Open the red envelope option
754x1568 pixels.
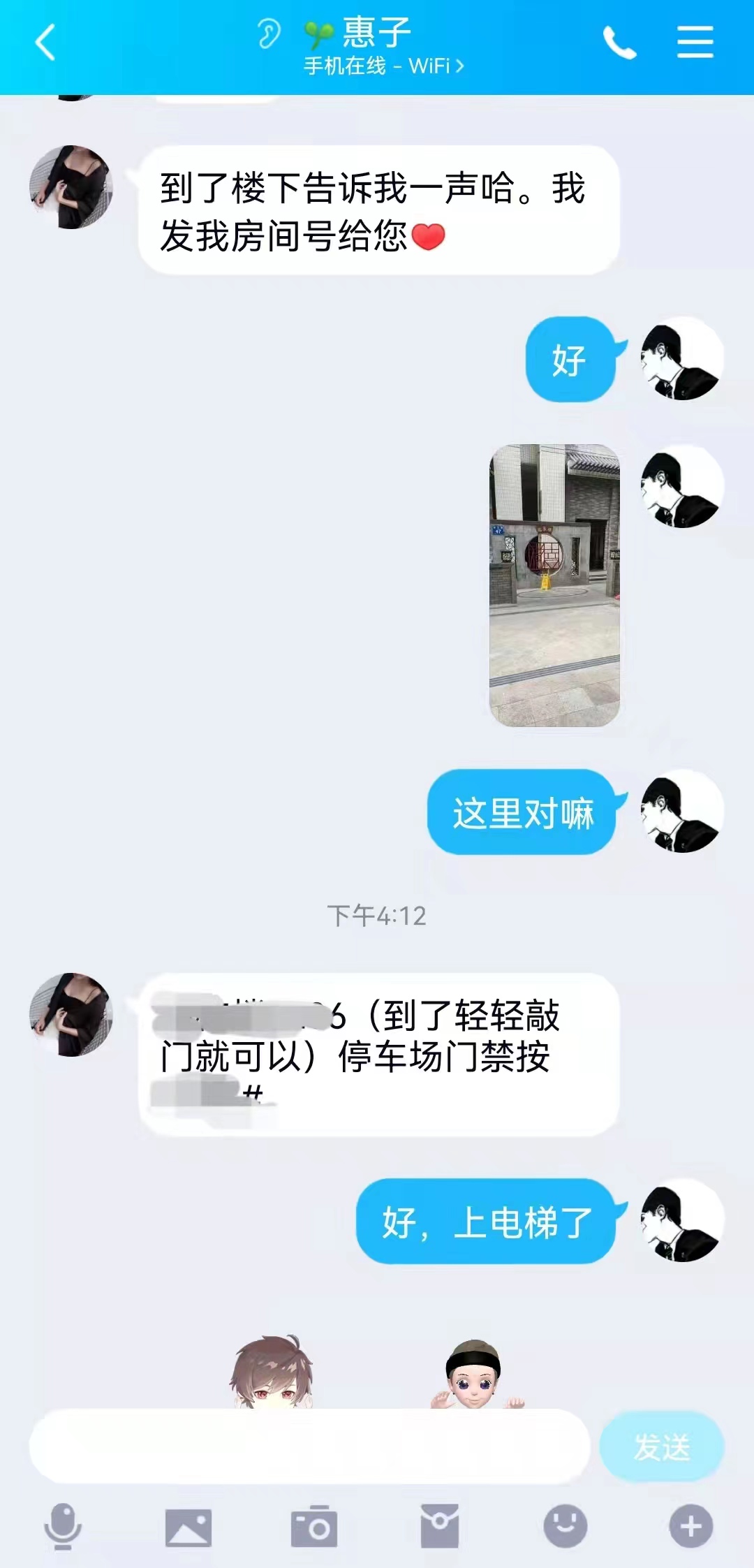point(440,1527)
